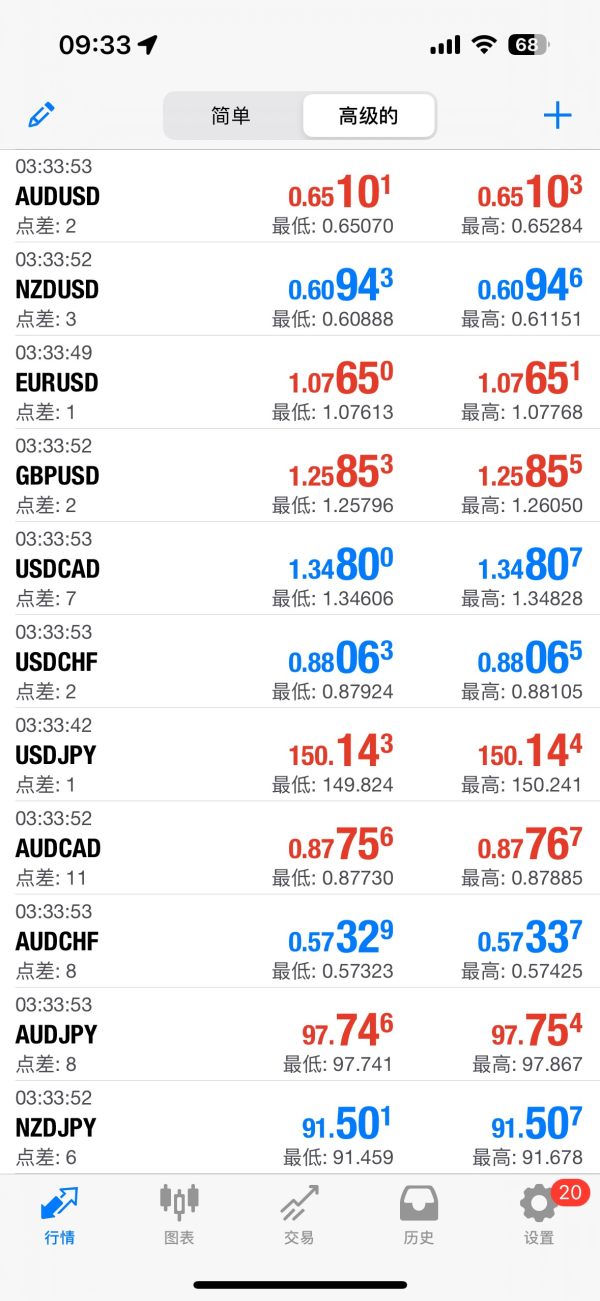This screenshot has height=1301, width=600.
Task: Open the AUDJPY quote row
Action: pos(300,1033)
